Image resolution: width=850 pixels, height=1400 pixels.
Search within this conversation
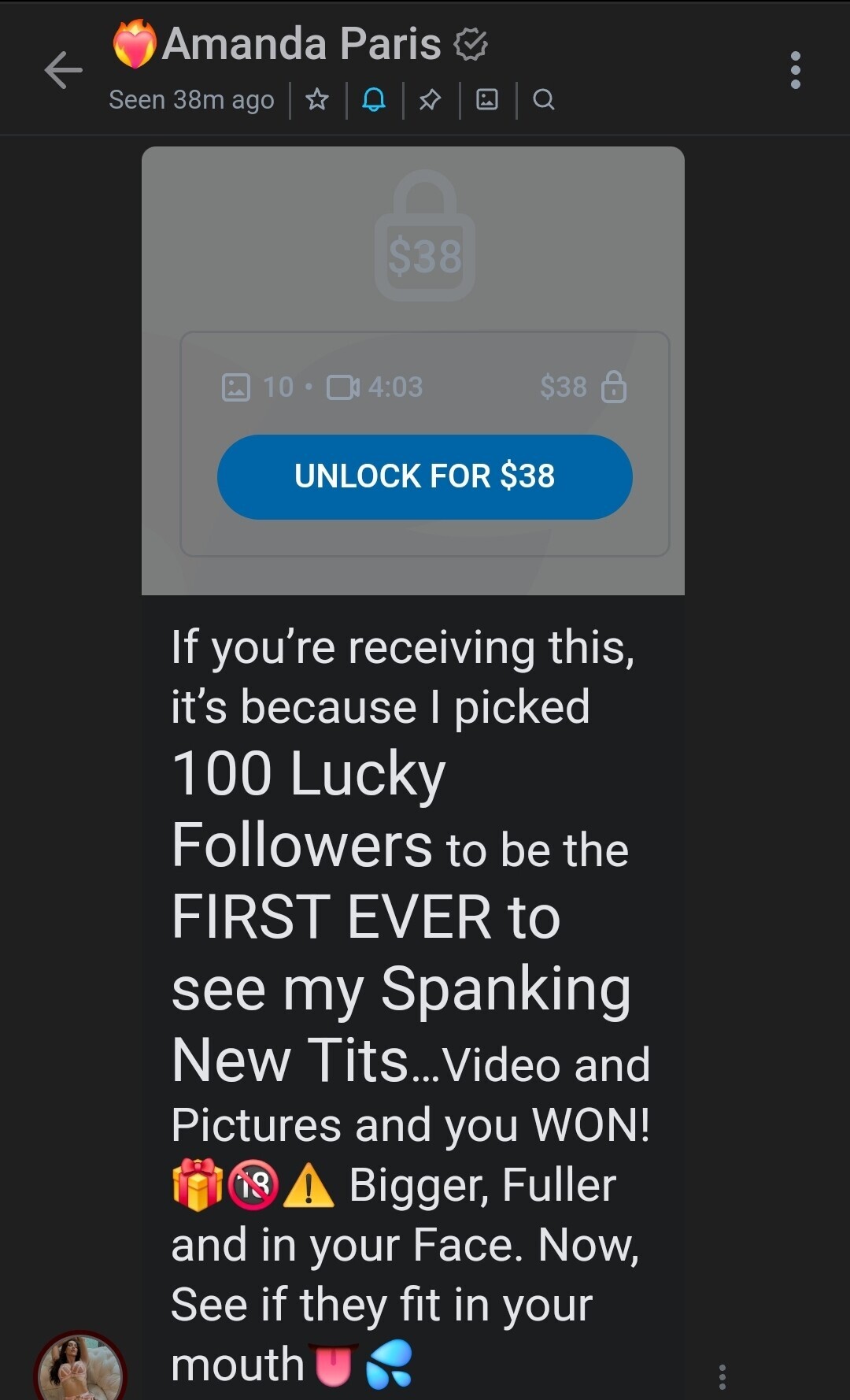[544, 99]
